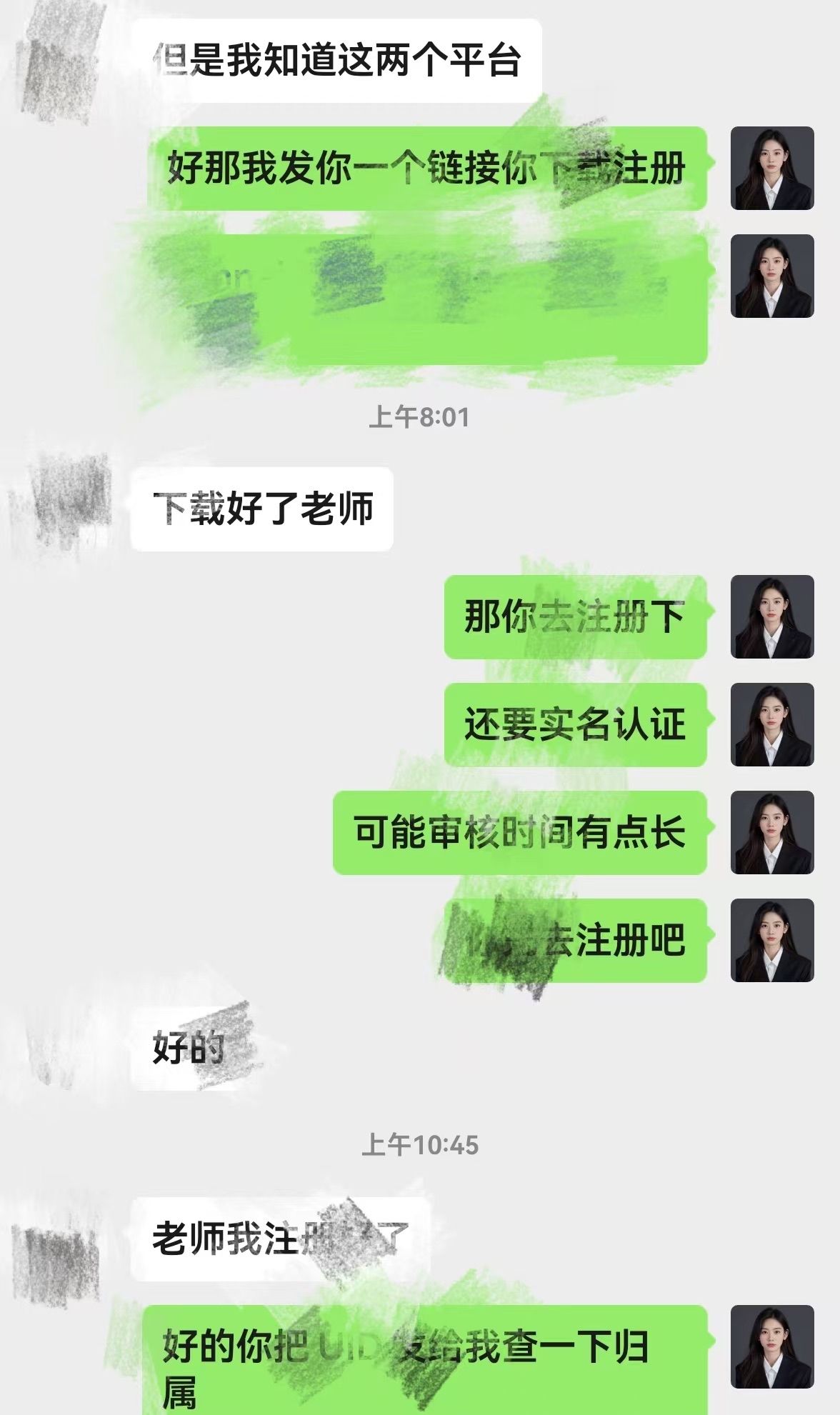Image resolution: width=840 pixels, height=1415 pixels.
Task: Open the avatar next to '去注册吧' bubble
Action: (772, 940)
